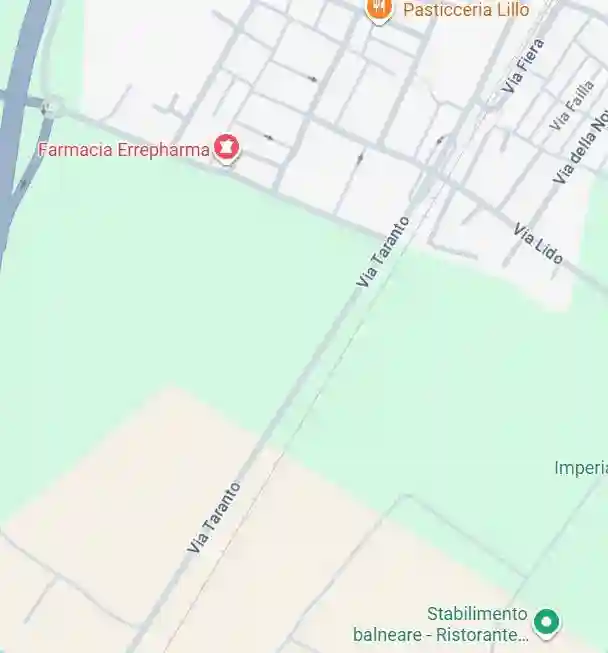
Task: Open the Stabilimento balneare place marker
Action: click(546, 622)
